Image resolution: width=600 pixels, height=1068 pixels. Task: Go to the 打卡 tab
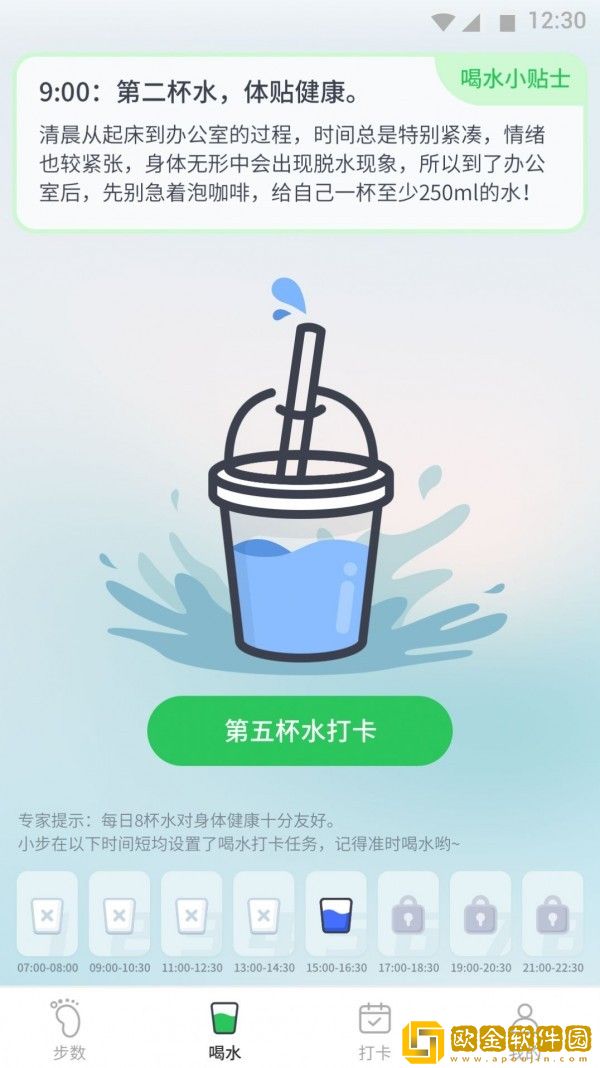click(374, 1029)
